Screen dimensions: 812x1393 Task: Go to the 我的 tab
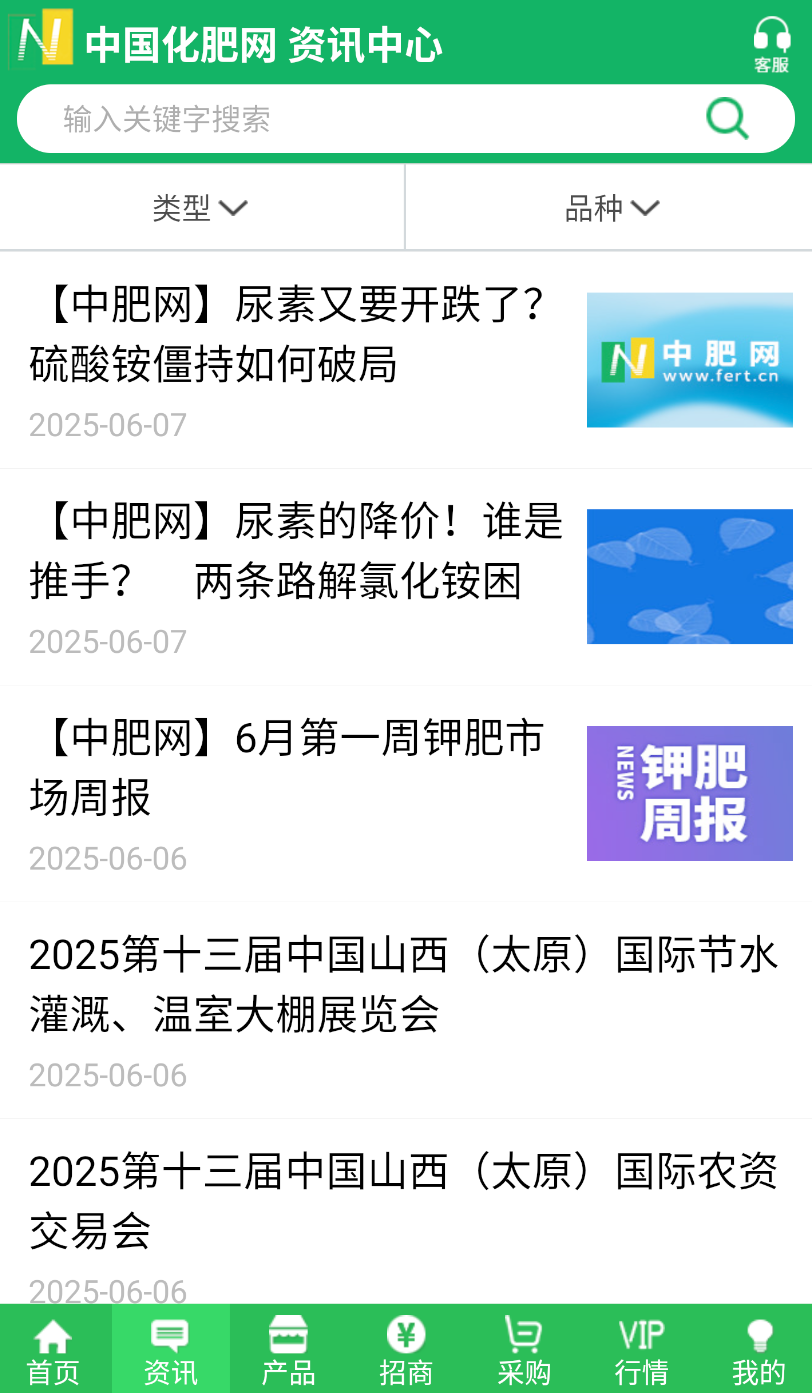click(x=758, y=1350)
